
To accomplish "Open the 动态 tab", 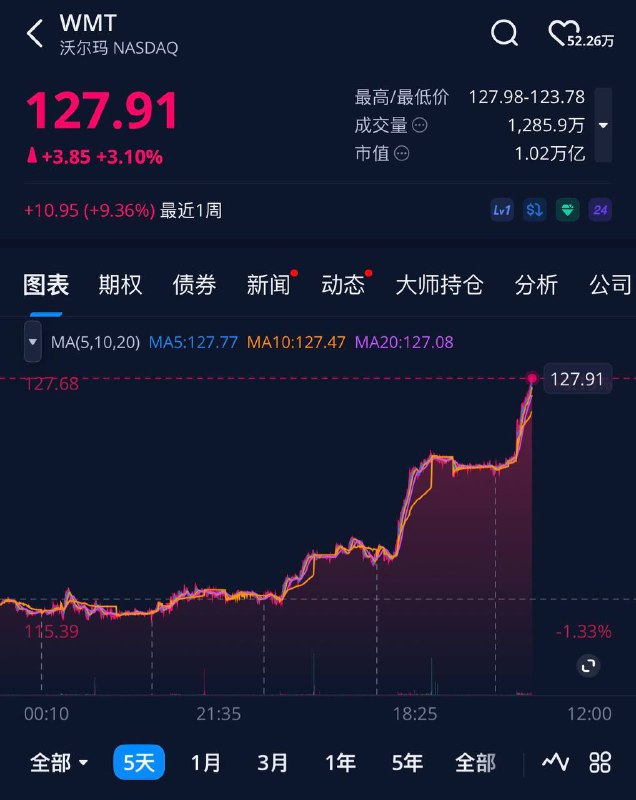I will tap(343, 285).
